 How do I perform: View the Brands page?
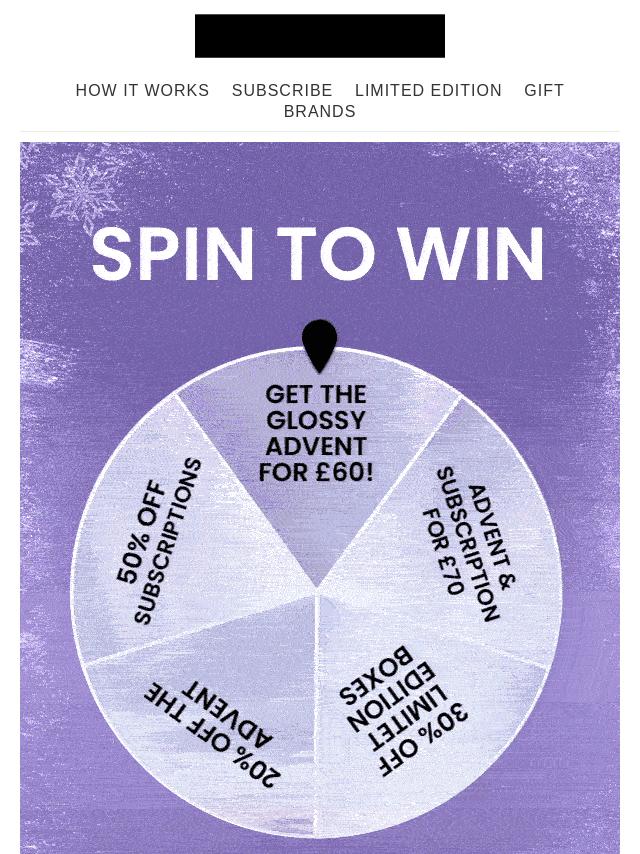pos(320,111)
